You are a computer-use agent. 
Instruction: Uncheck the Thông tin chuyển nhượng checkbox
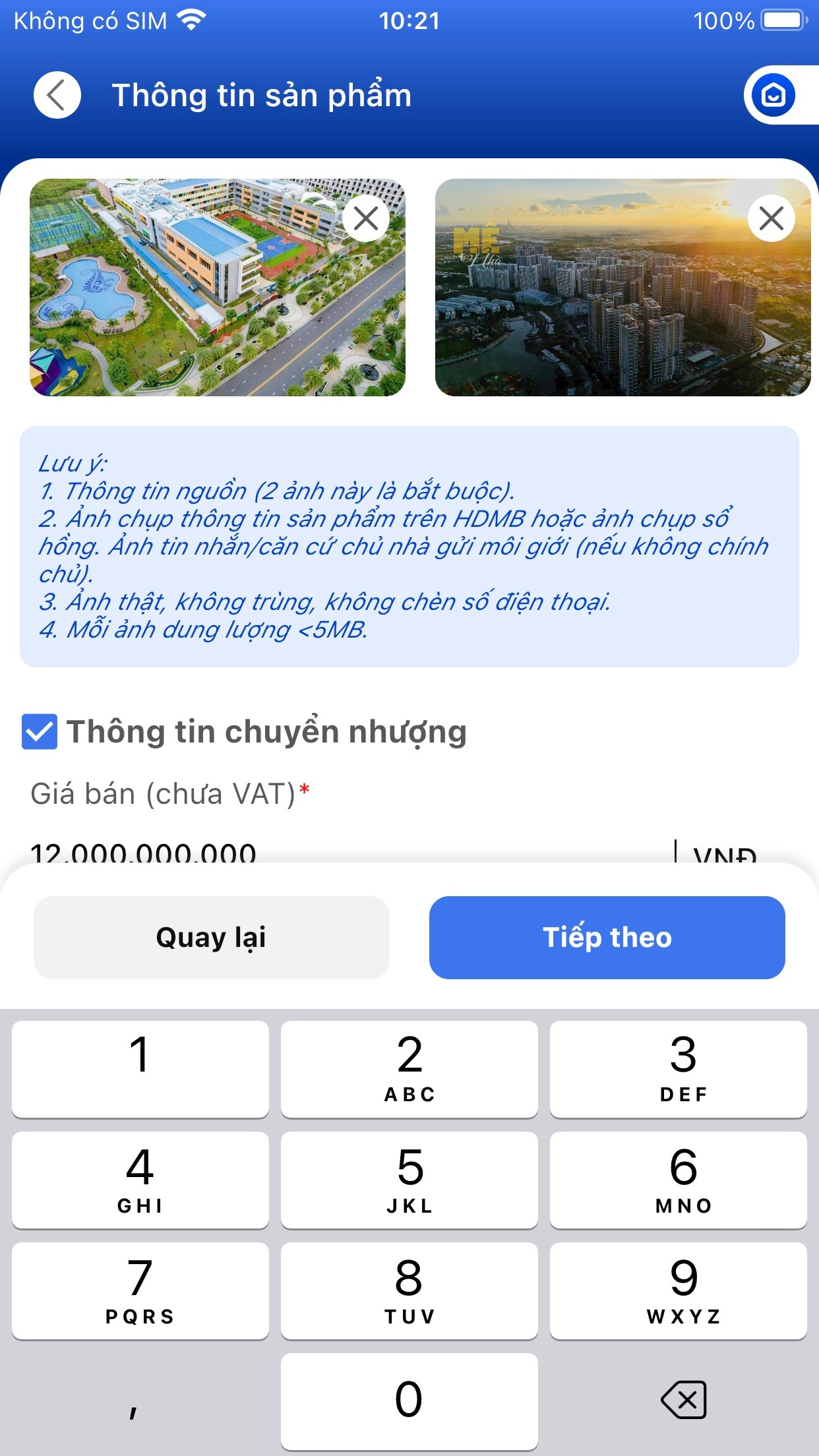40,732
